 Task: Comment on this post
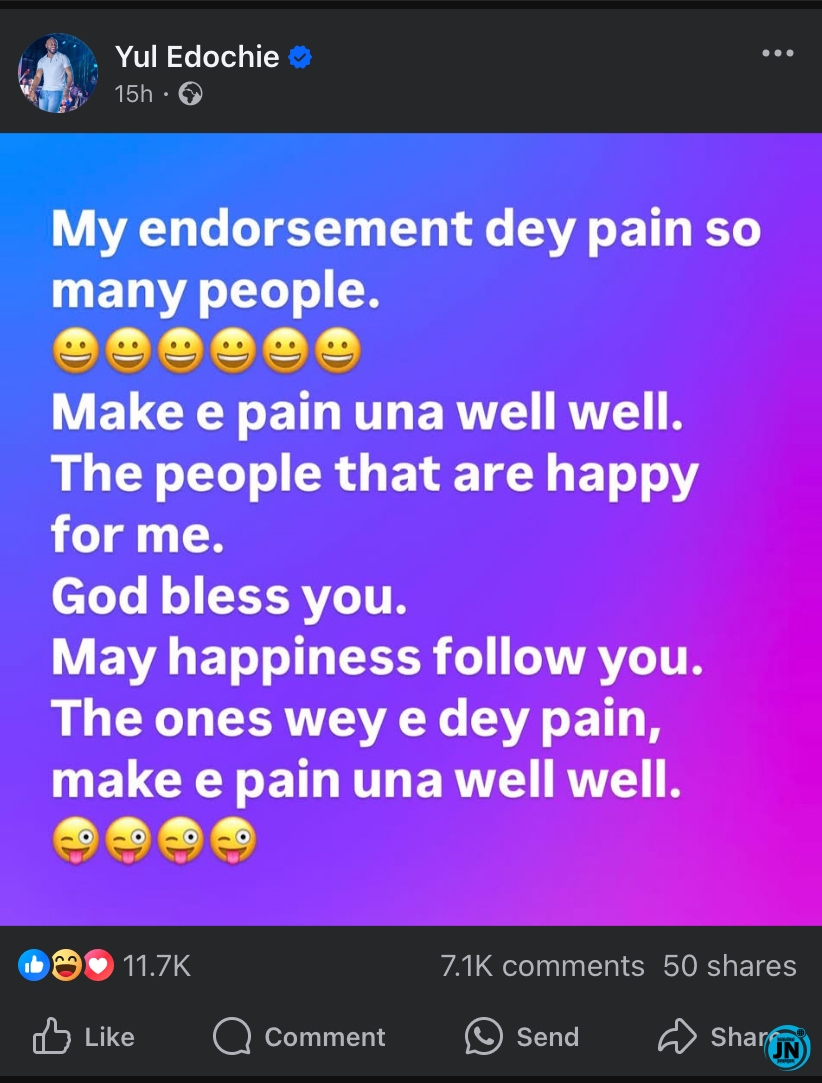tap(299, 1037)
